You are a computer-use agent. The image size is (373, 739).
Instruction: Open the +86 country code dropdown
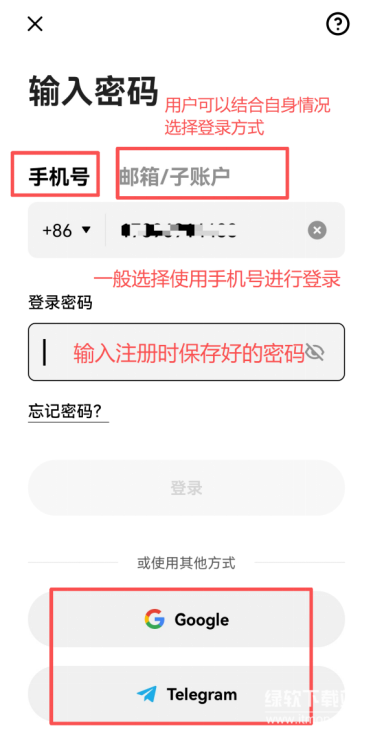coord(66,230)
